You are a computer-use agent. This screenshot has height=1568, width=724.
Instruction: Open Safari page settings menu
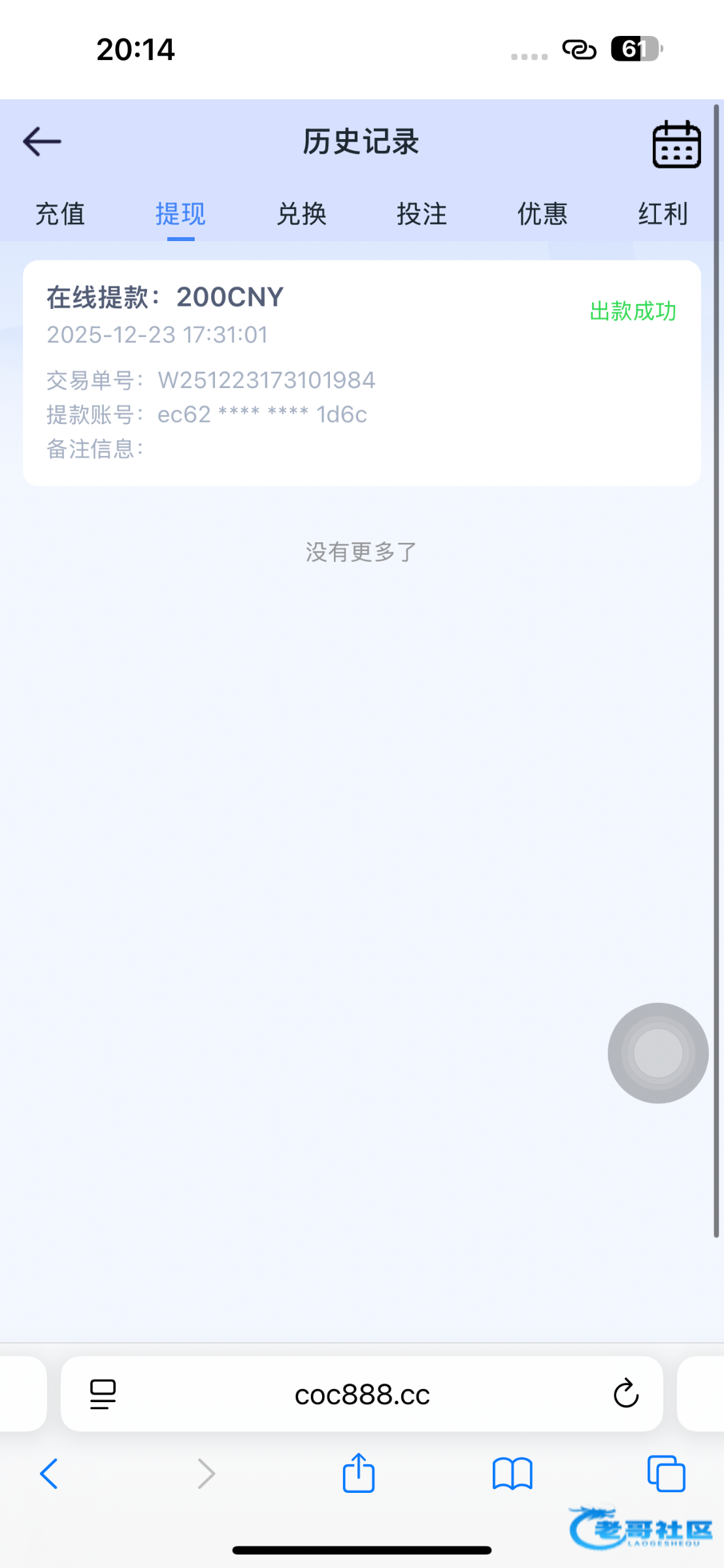[x=103, y=1394]
